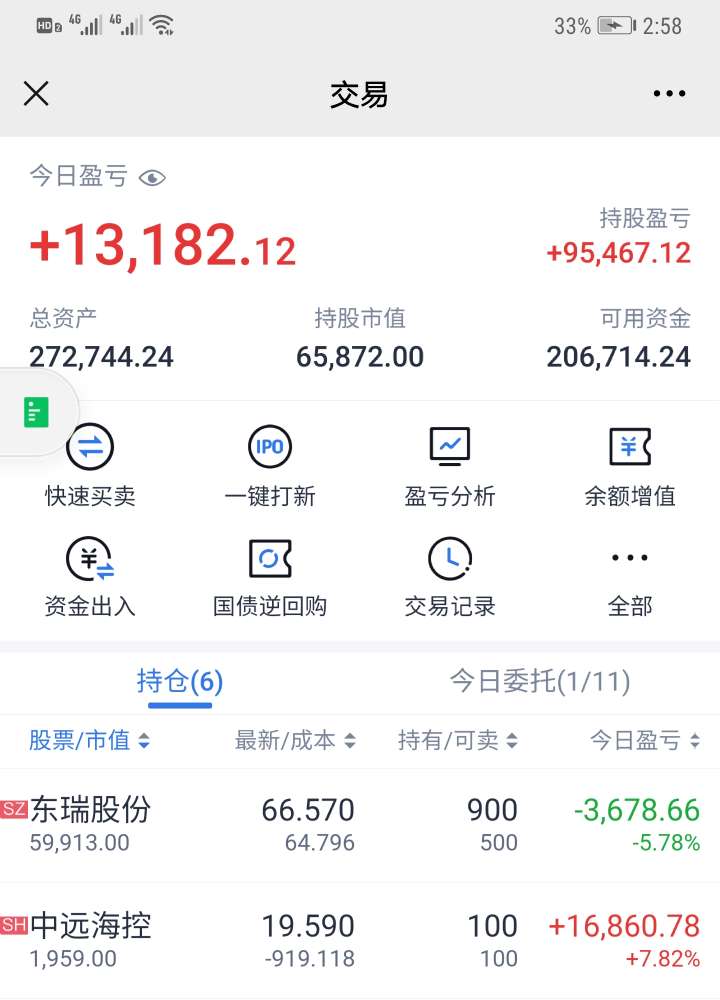The image size is (720, 1000).
Task: Select the 国债逆回购 bond repo icon
Action: (268, 577)
